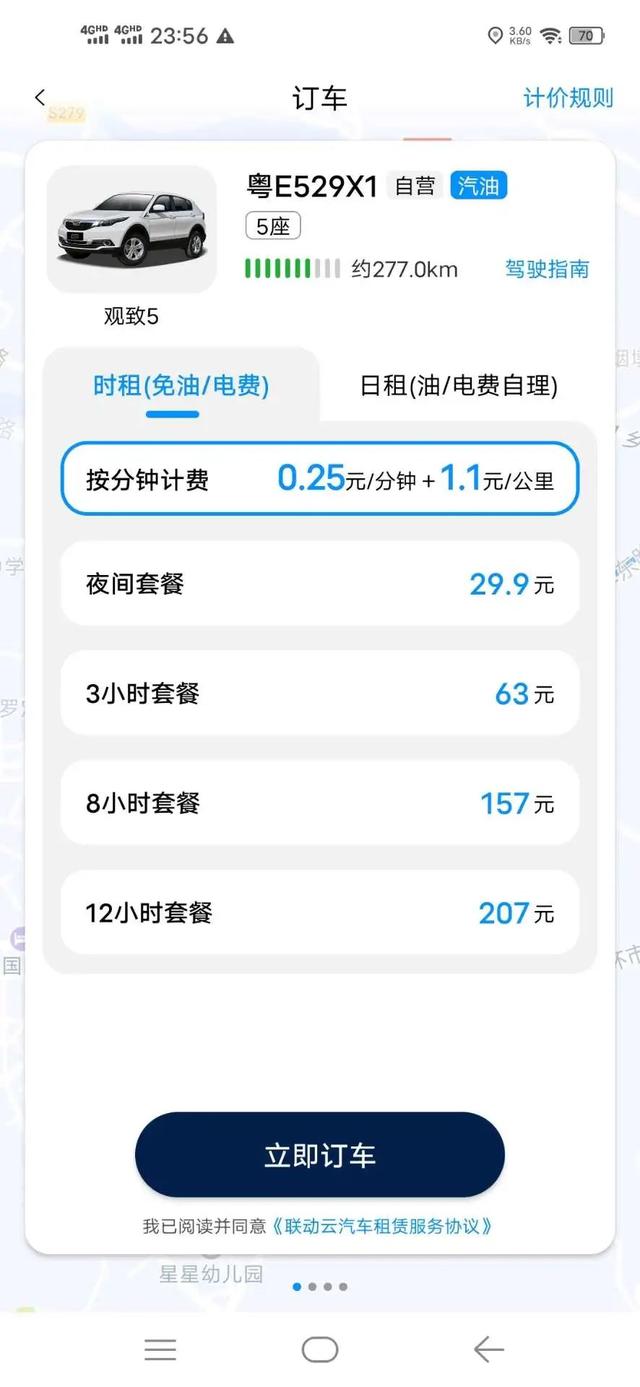
Task: Tap the system home button
Action: pos(320,1350)
